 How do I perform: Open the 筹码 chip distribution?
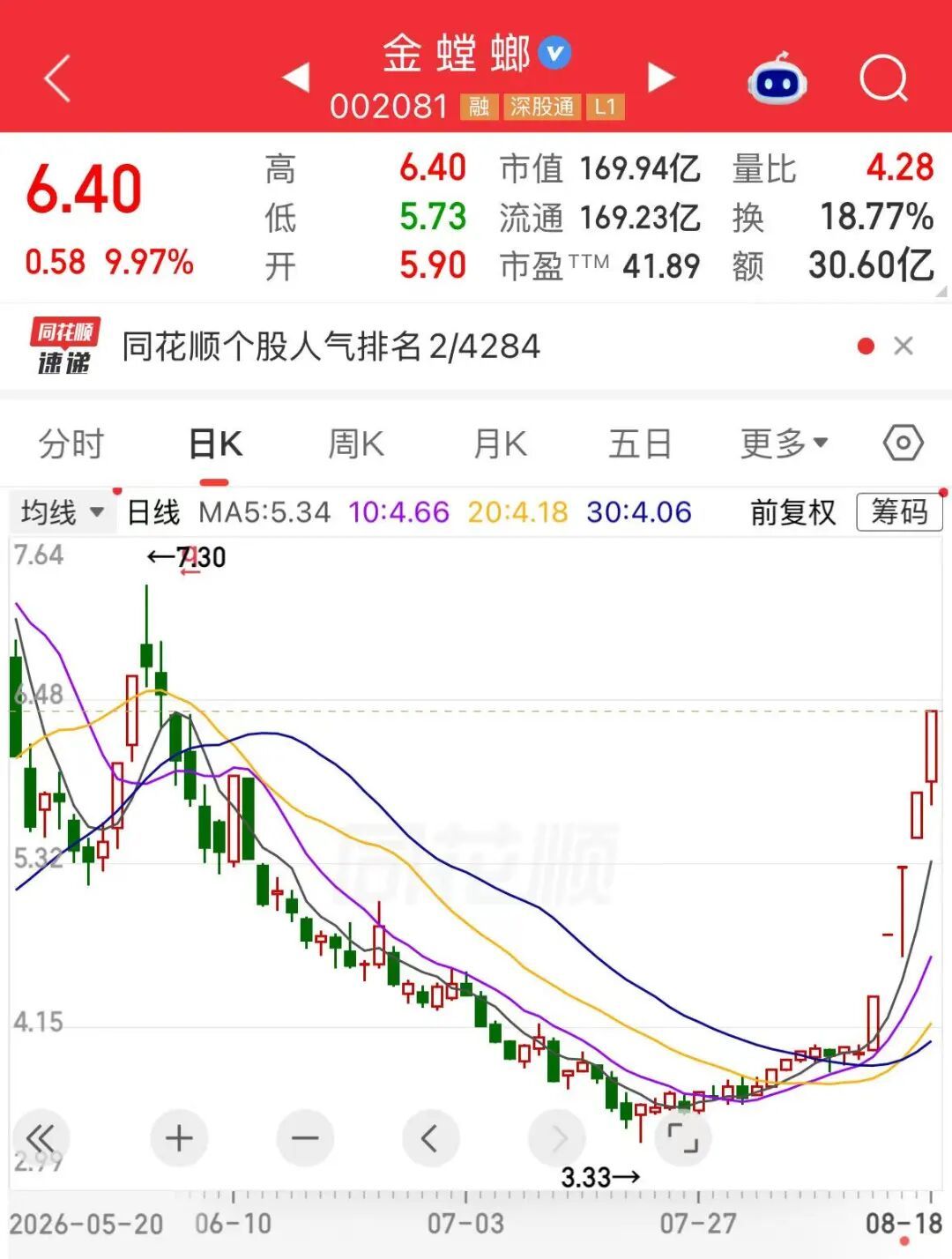tap(899, 512)
